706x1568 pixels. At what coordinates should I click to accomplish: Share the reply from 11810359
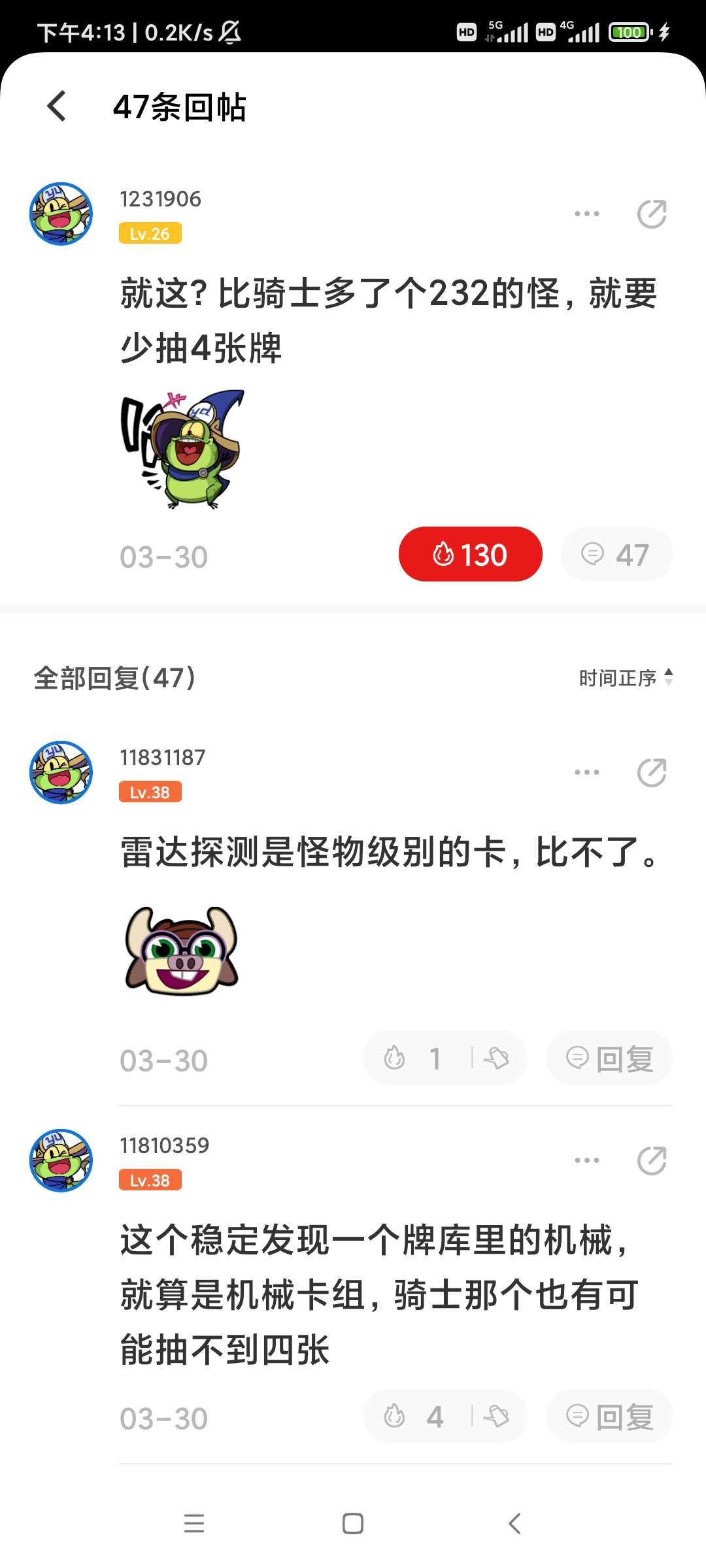point(651,1160)
